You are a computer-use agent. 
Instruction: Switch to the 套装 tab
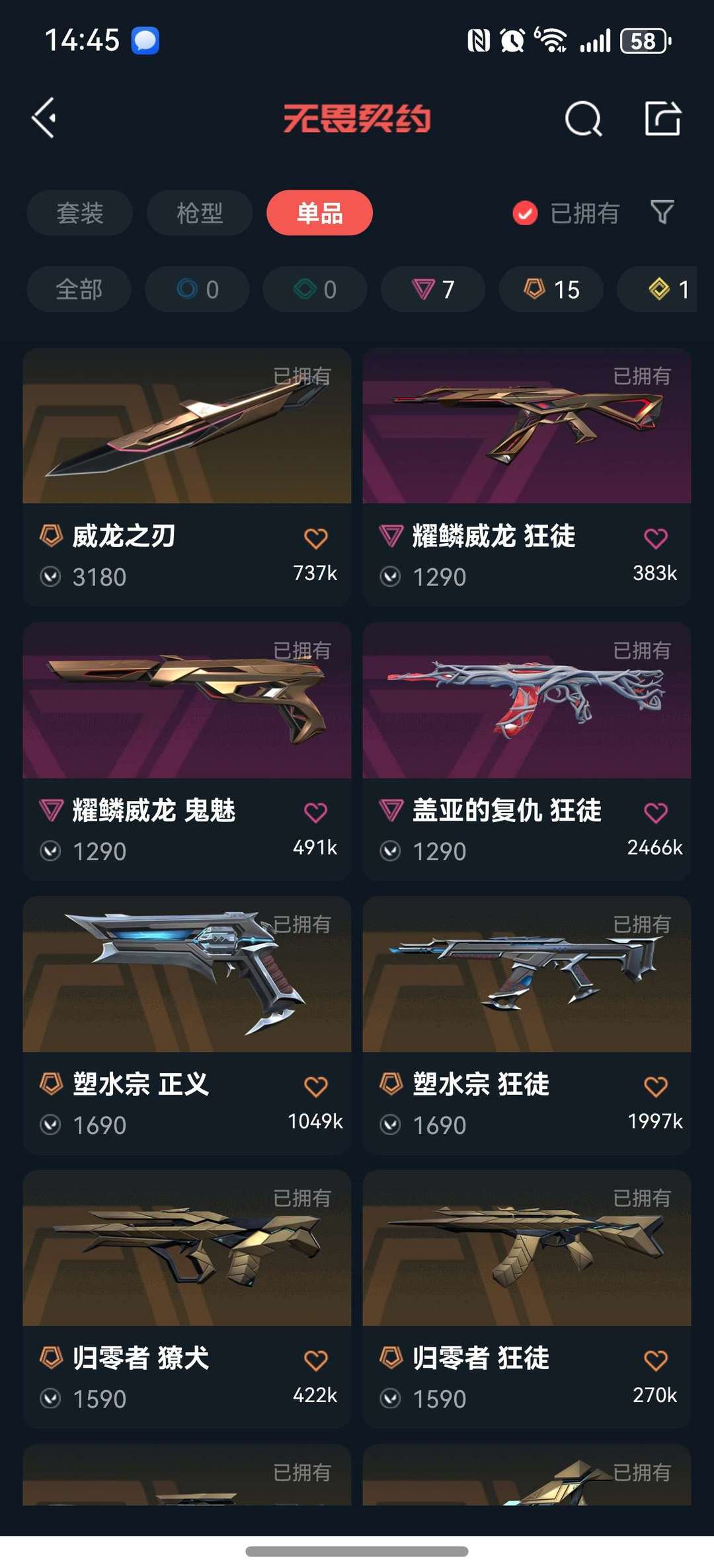click(79, 213)
